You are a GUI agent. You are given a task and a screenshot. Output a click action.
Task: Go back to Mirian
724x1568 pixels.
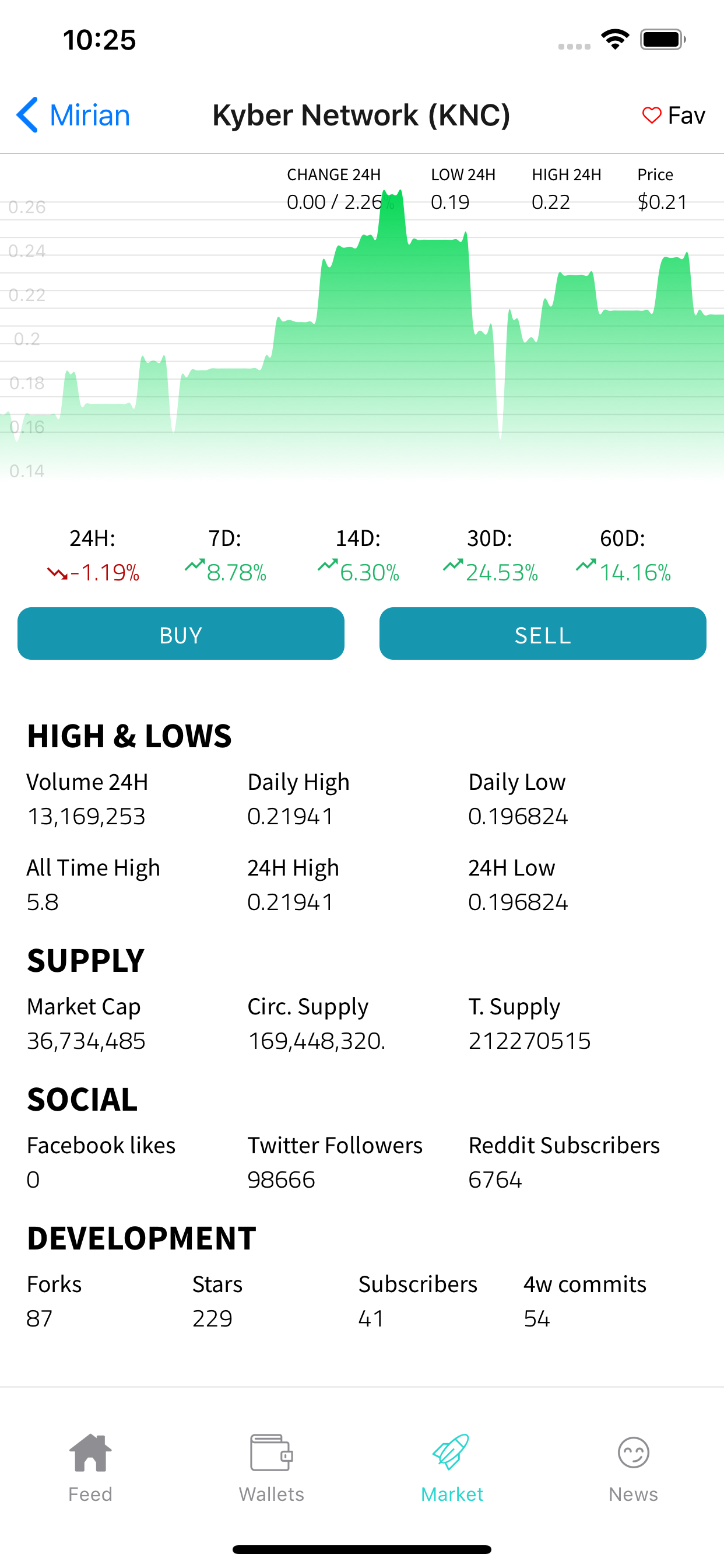[x=73, y=115]
